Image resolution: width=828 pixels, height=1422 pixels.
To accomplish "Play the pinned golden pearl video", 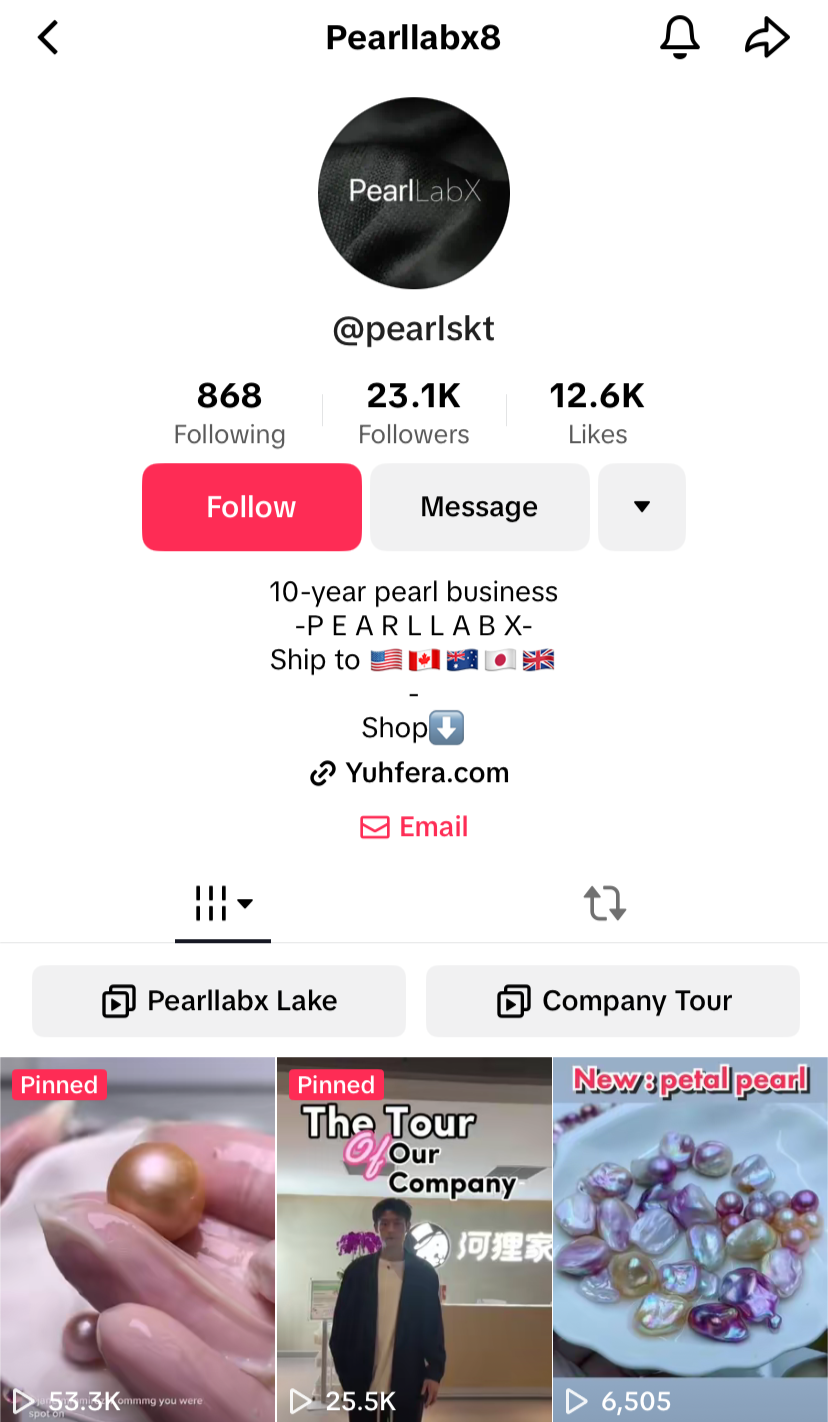I will [137, 1240].
